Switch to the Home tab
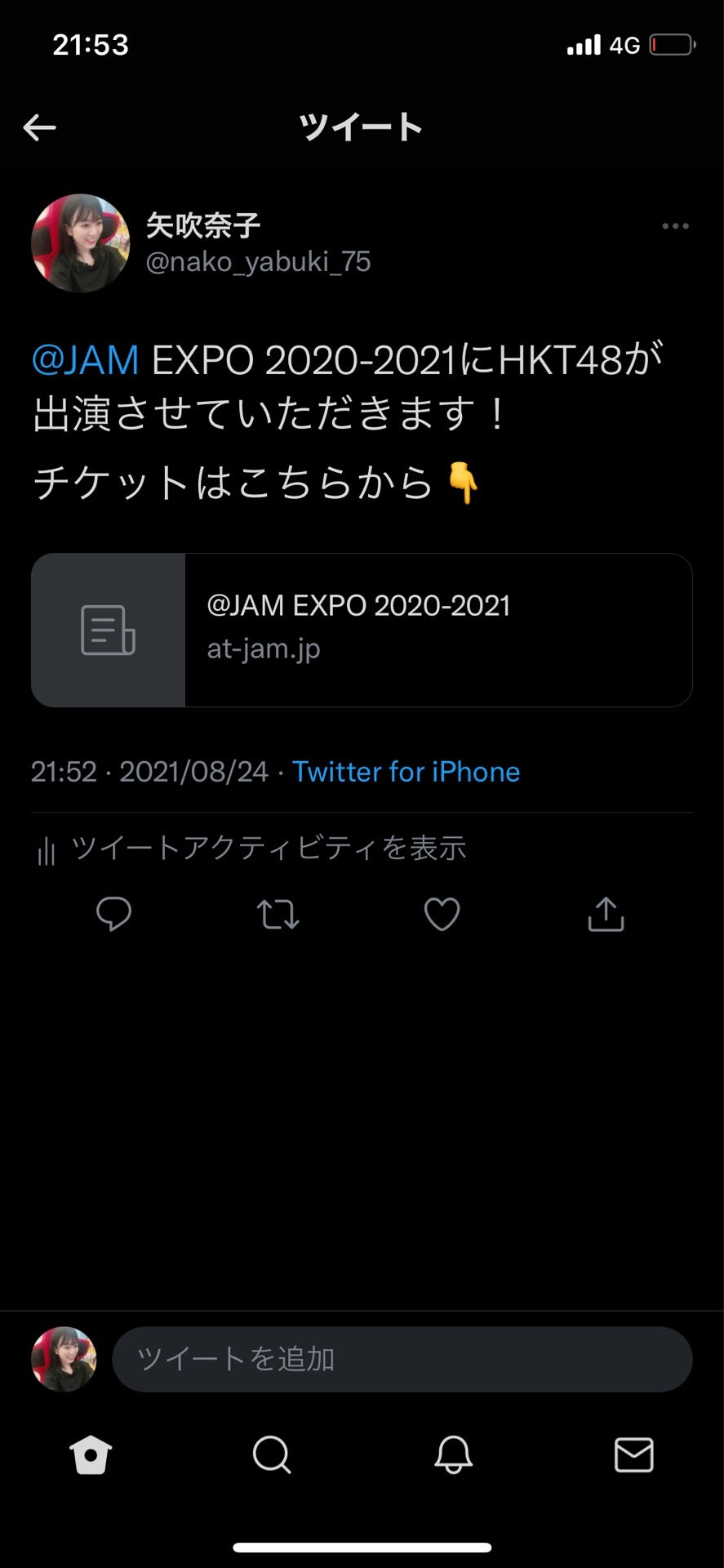Screen dimensions: 724x1568 coord(91,1454)
